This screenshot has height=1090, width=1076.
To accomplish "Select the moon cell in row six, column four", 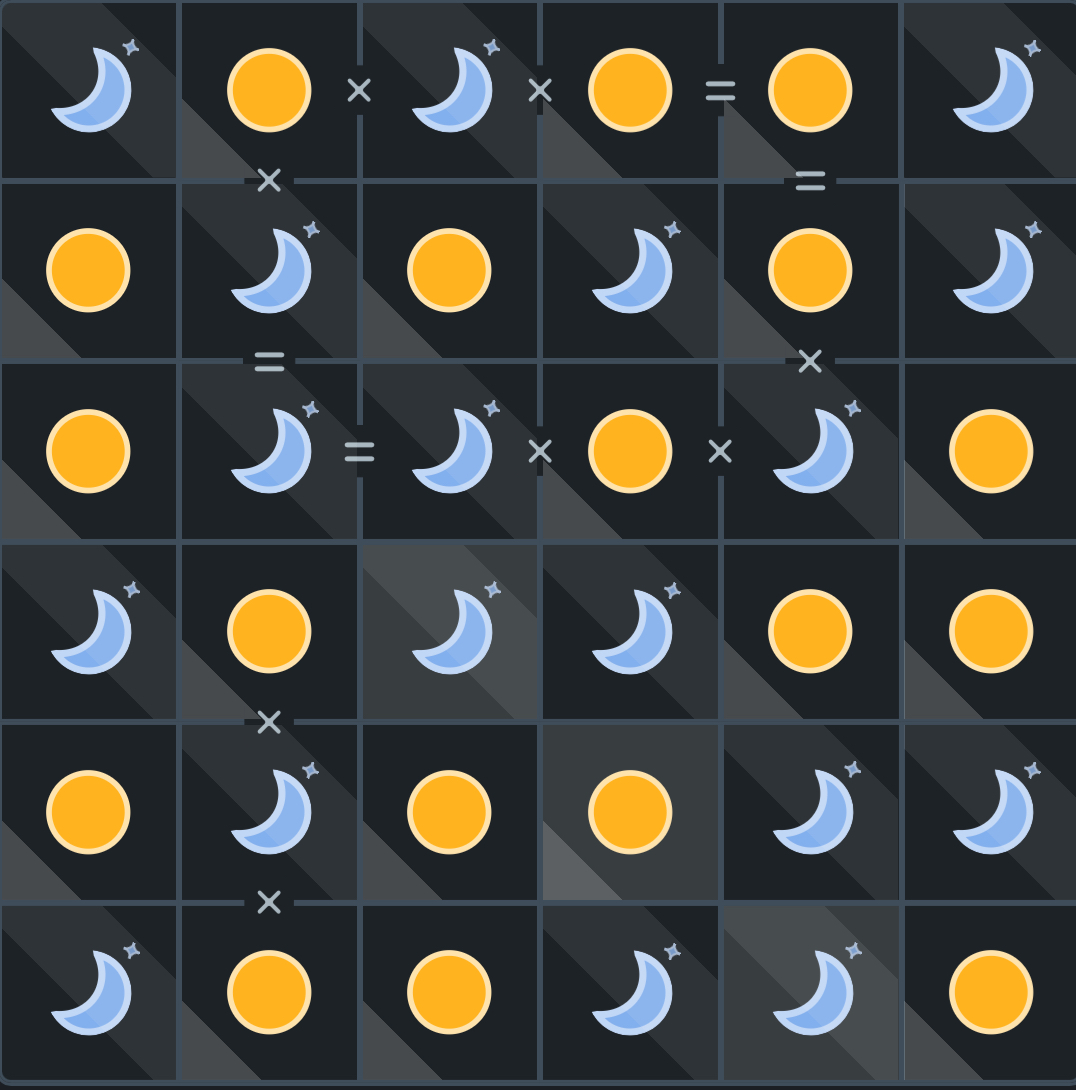I will coord(630,993).
